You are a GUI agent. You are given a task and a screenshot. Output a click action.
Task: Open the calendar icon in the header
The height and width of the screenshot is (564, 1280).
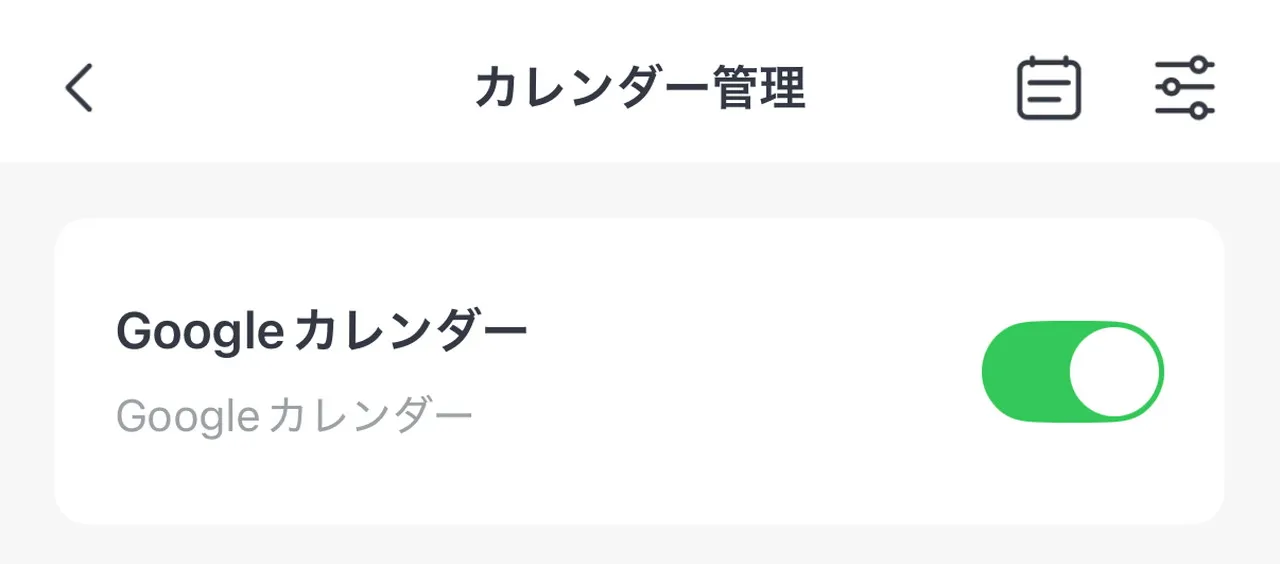click(1049, 88)
